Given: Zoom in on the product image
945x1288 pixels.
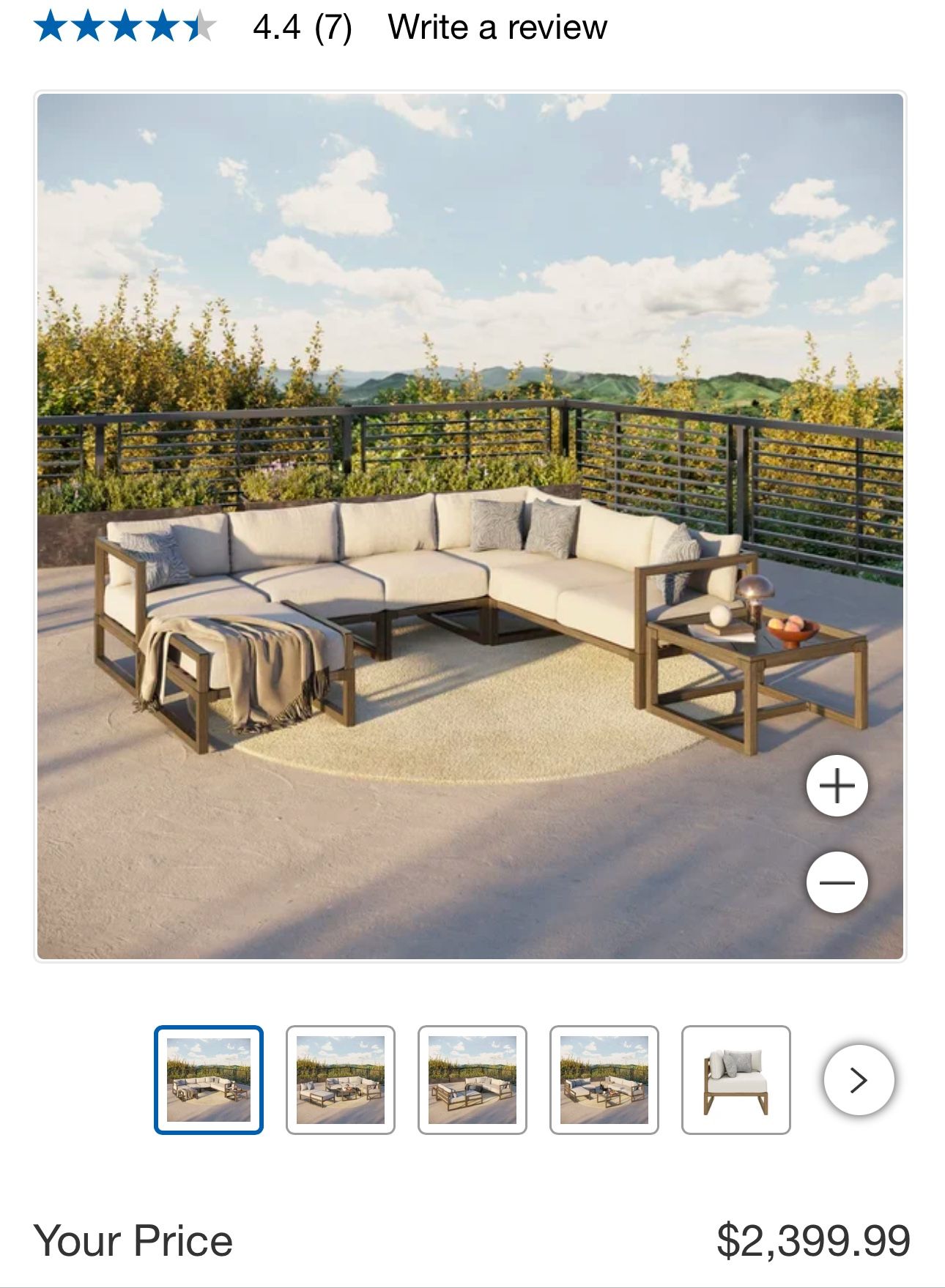Looking at the screenshot, I should pyautogui.click(x=837, y=786).
